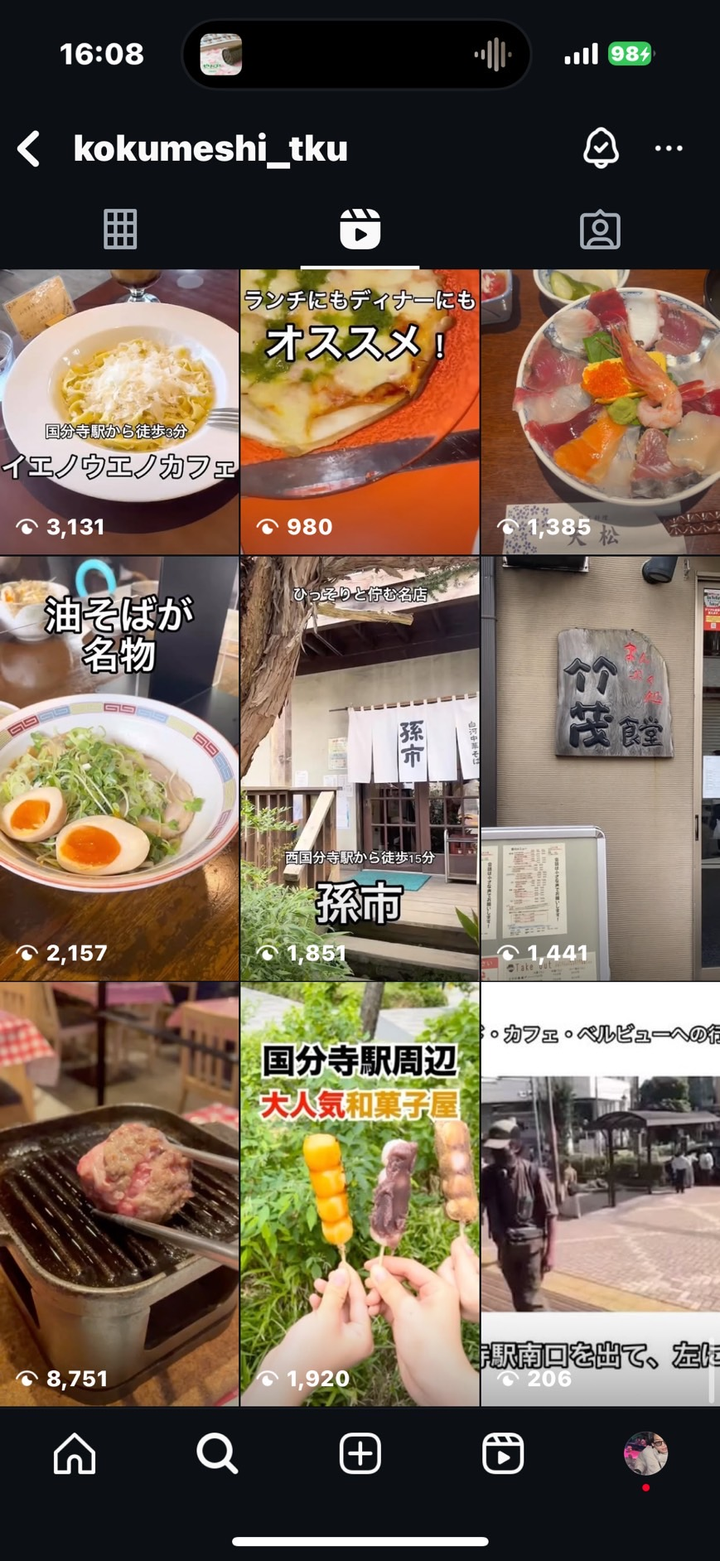The image size is (720, 1561).
Task: Open the Reels feed in bottom bar
Action: [x=503, y=1454]
